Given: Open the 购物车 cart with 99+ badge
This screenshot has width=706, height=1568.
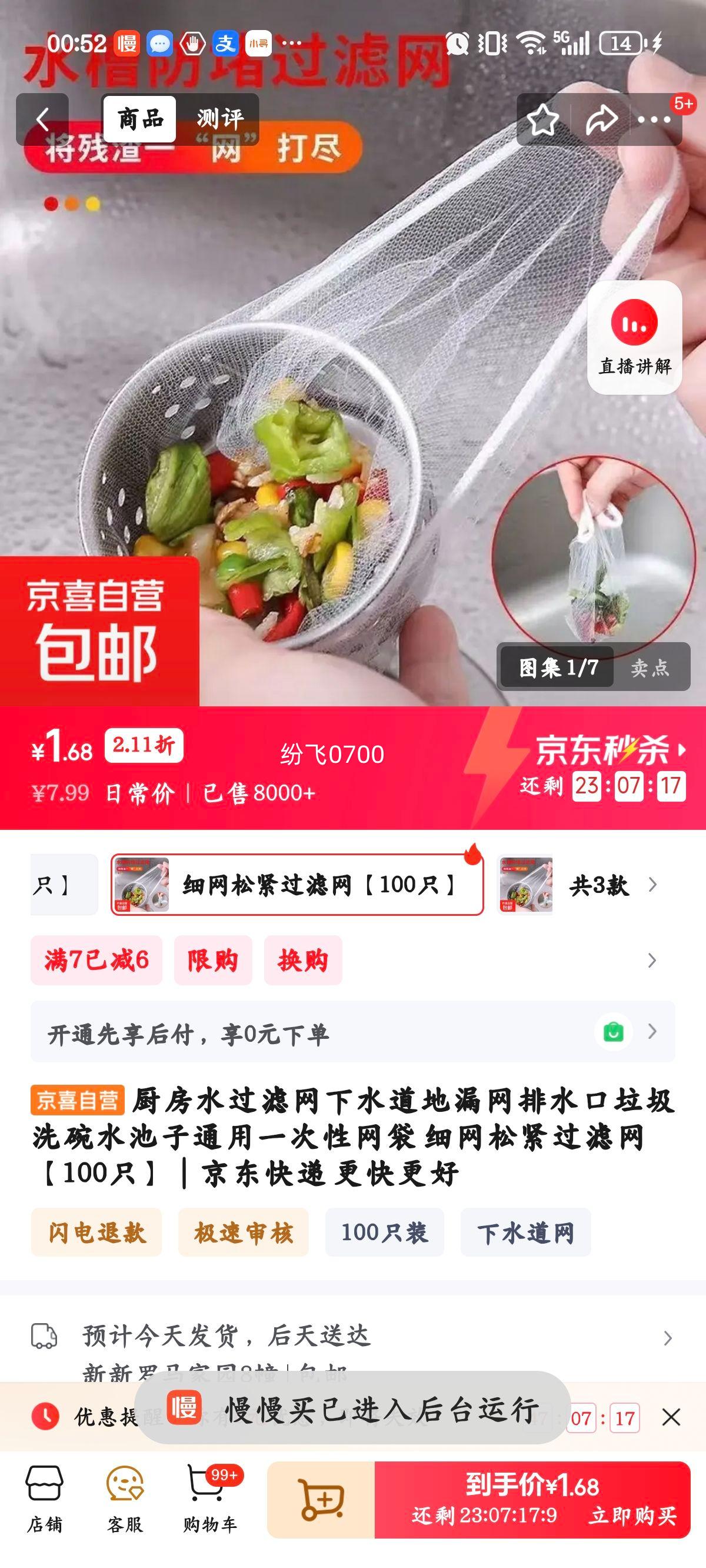Looking at the screenshot, I should point(205,1499).
